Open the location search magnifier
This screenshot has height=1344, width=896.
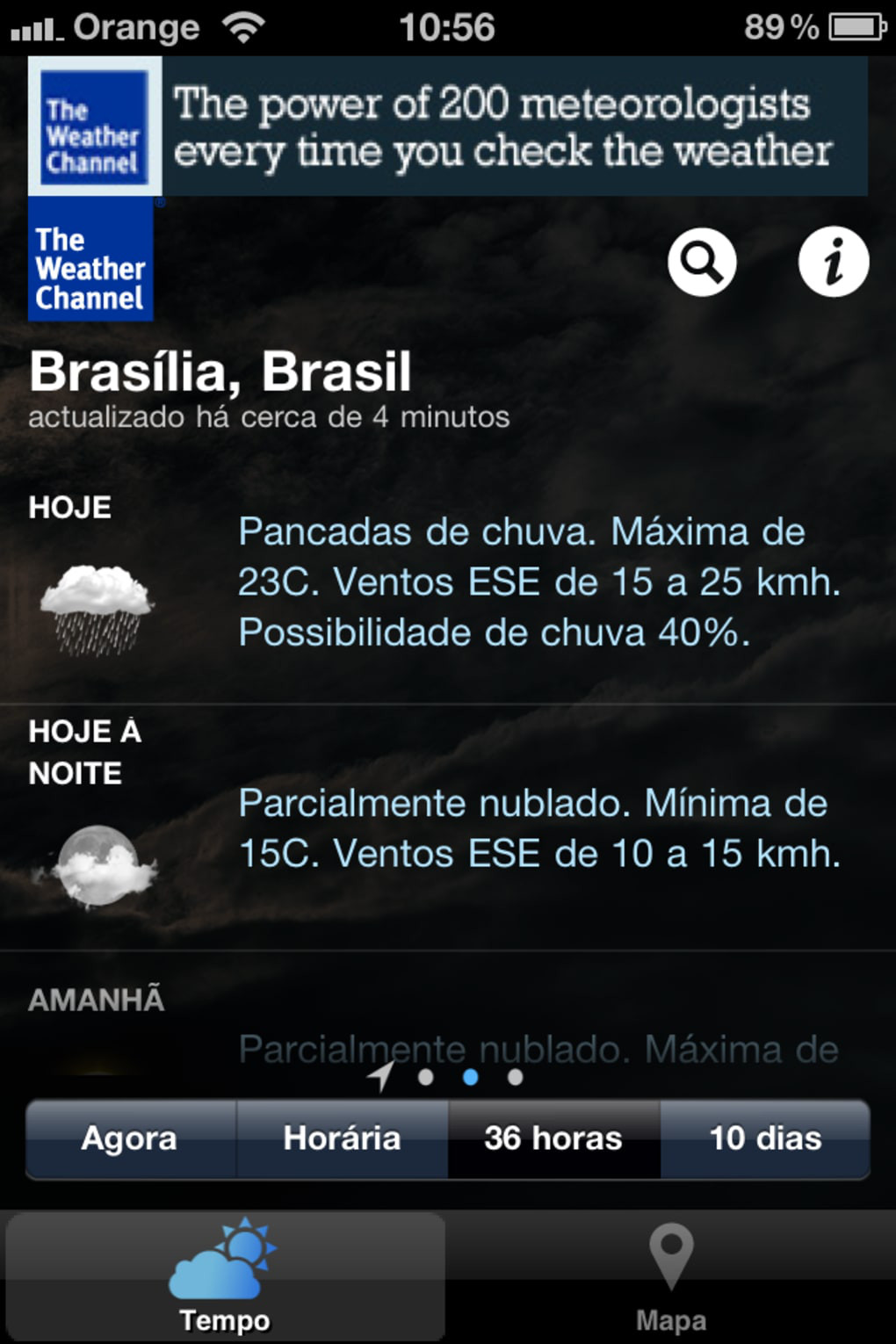tap(701, 262)
